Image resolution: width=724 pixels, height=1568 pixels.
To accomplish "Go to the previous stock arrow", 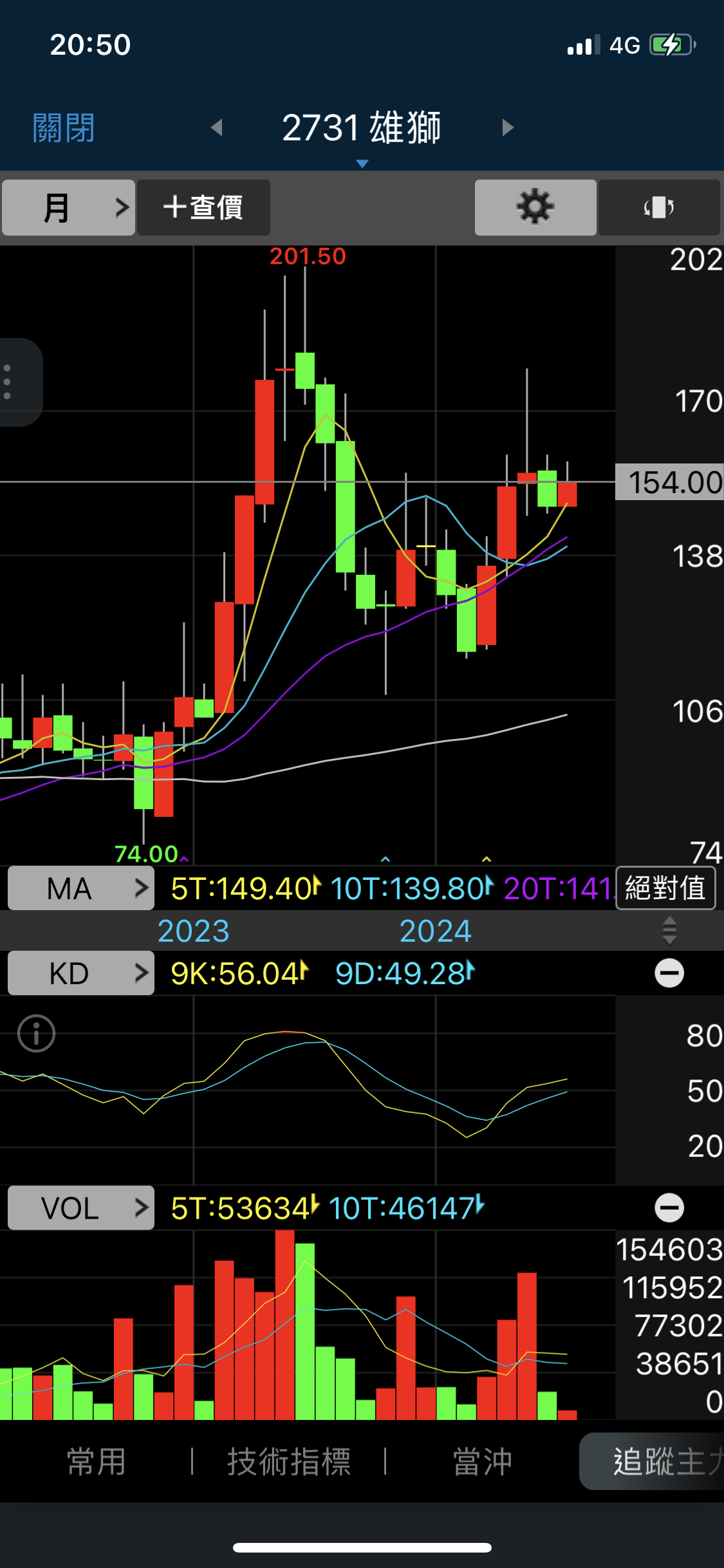I will (x=217, y=127).
